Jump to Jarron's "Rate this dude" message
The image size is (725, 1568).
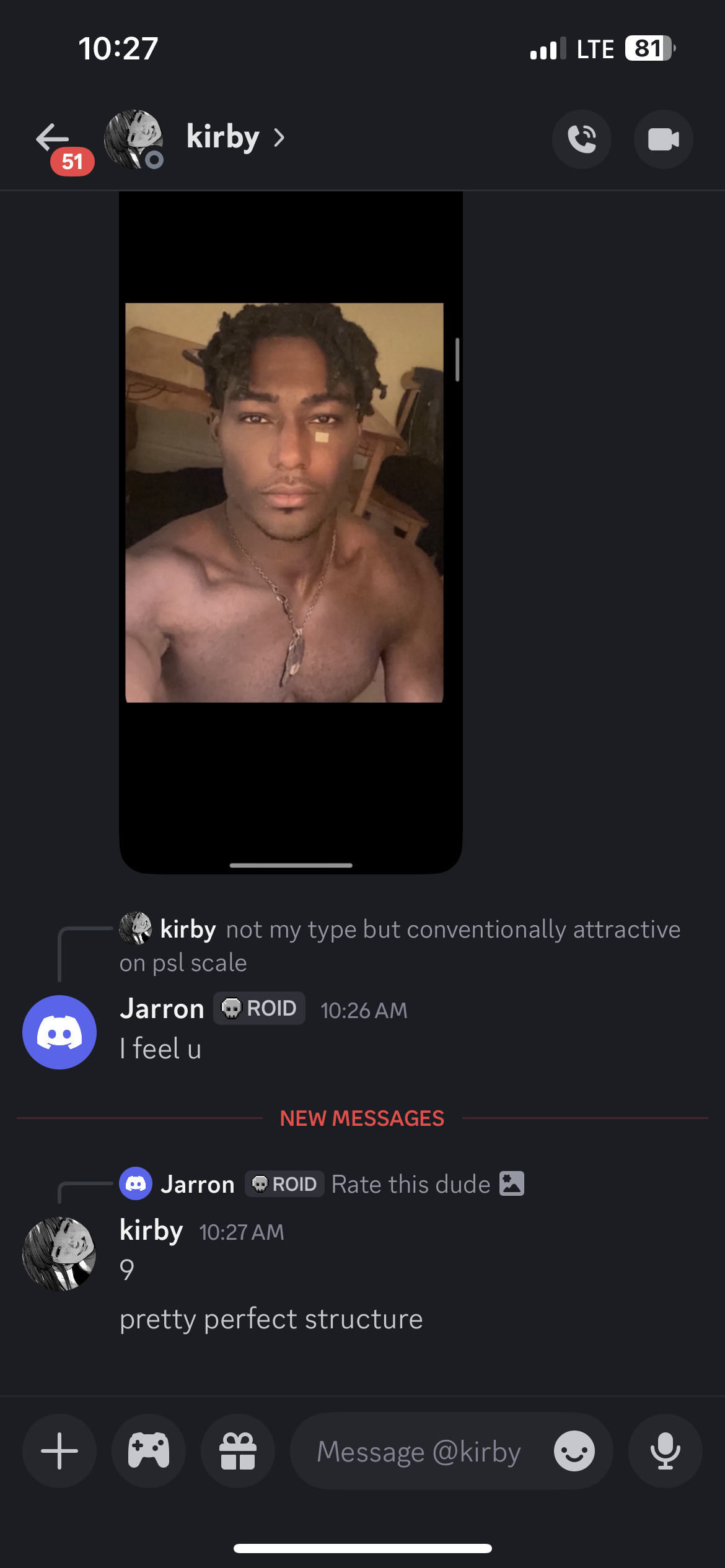pos(410,1184)
